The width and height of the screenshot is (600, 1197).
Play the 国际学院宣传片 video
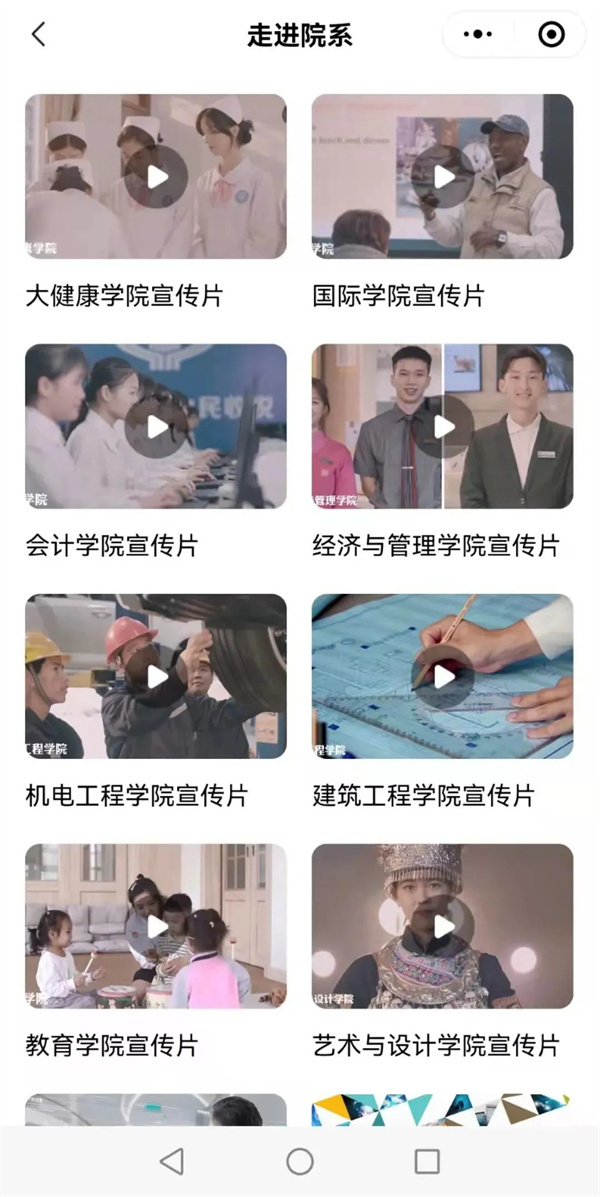tap(443, 177)
